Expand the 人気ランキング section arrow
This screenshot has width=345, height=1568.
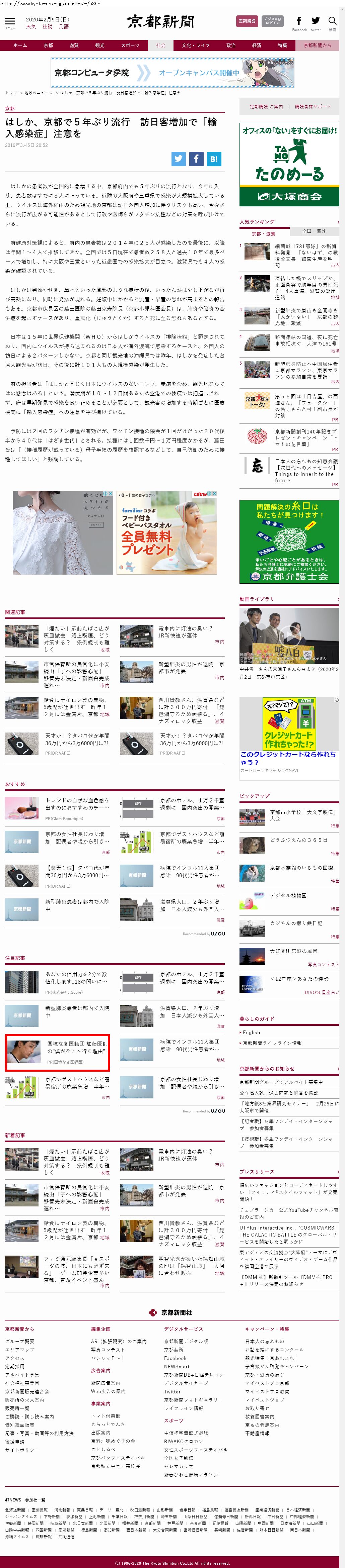(x=338, y=221)
